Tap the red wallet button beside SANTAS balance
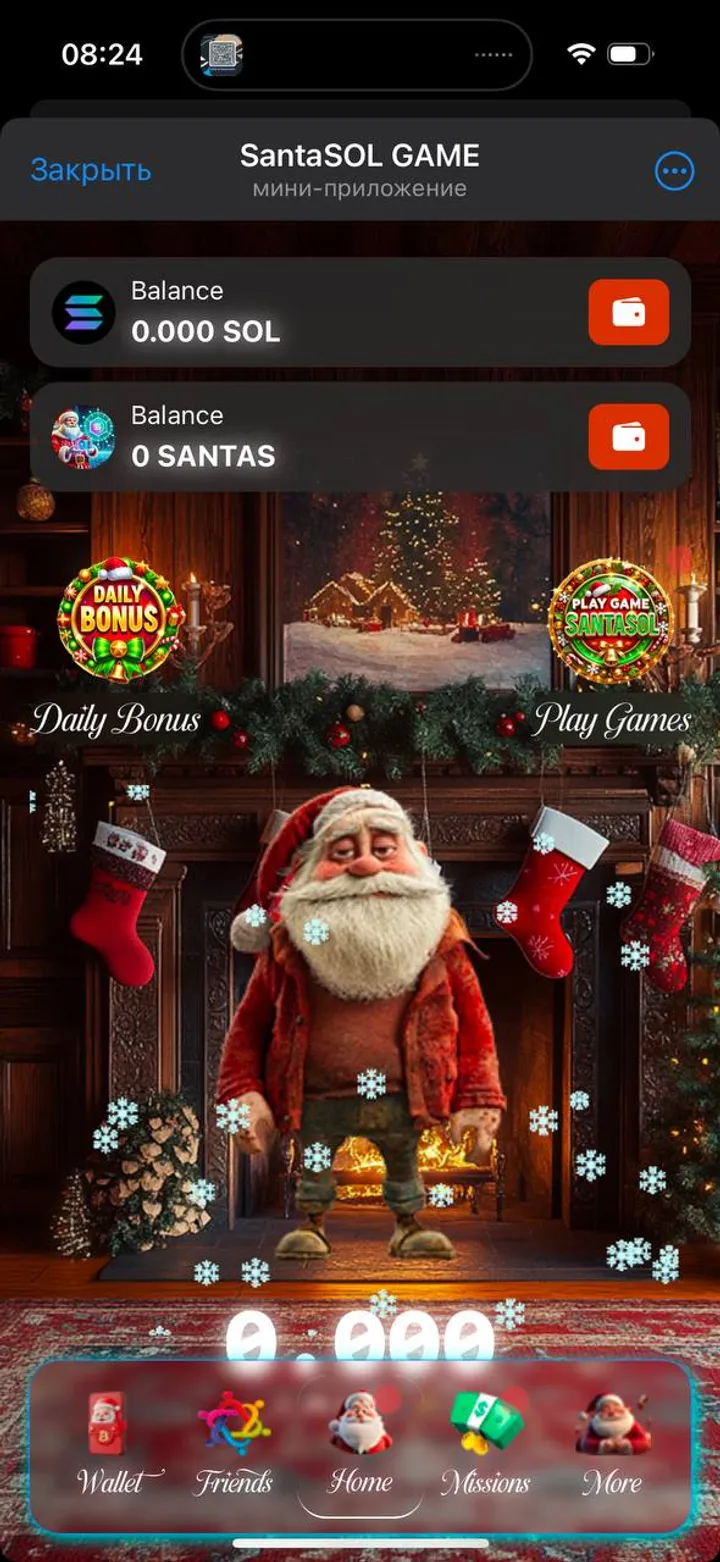Screen dimensions: 720x1562 click(x=628, y=435)
